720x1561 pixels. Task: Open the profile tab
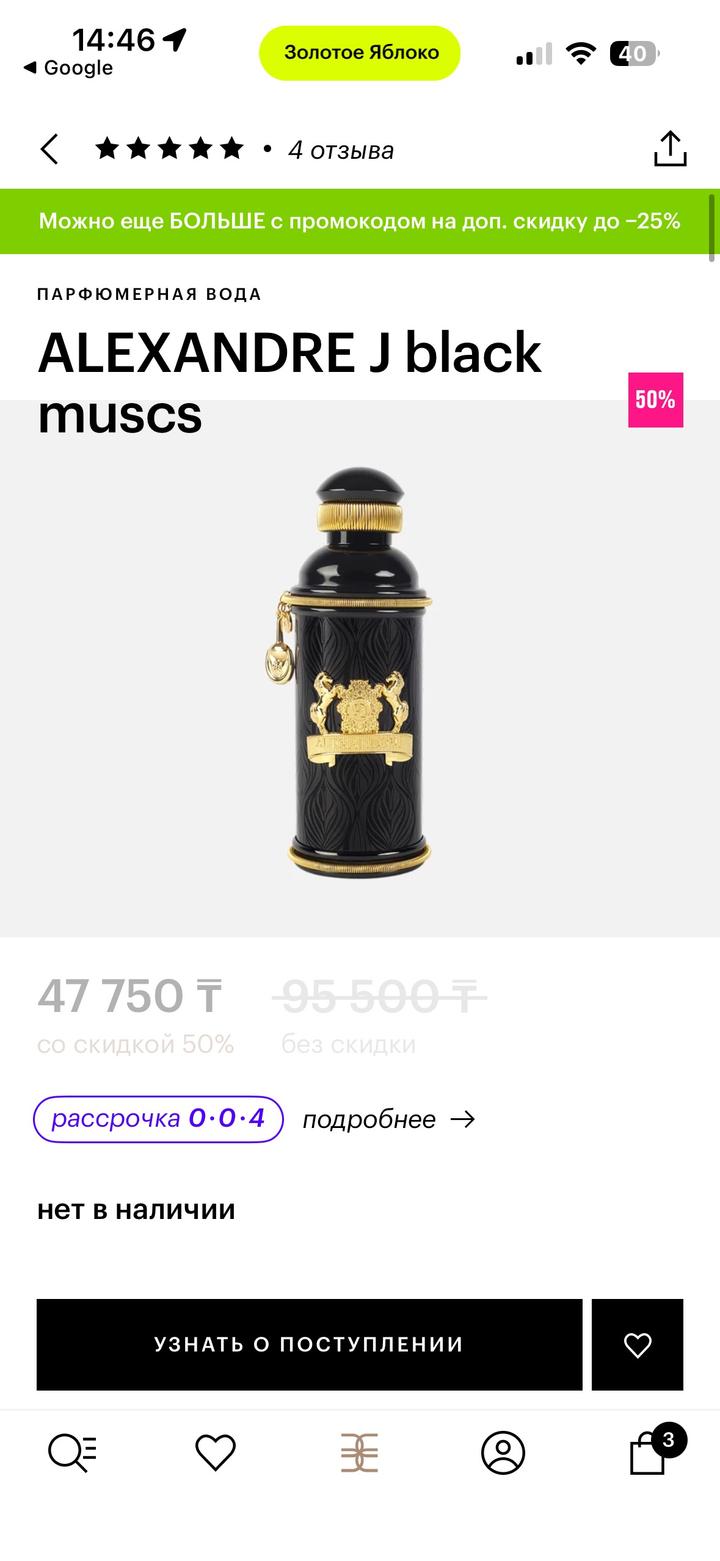[x=503, y=1452]
